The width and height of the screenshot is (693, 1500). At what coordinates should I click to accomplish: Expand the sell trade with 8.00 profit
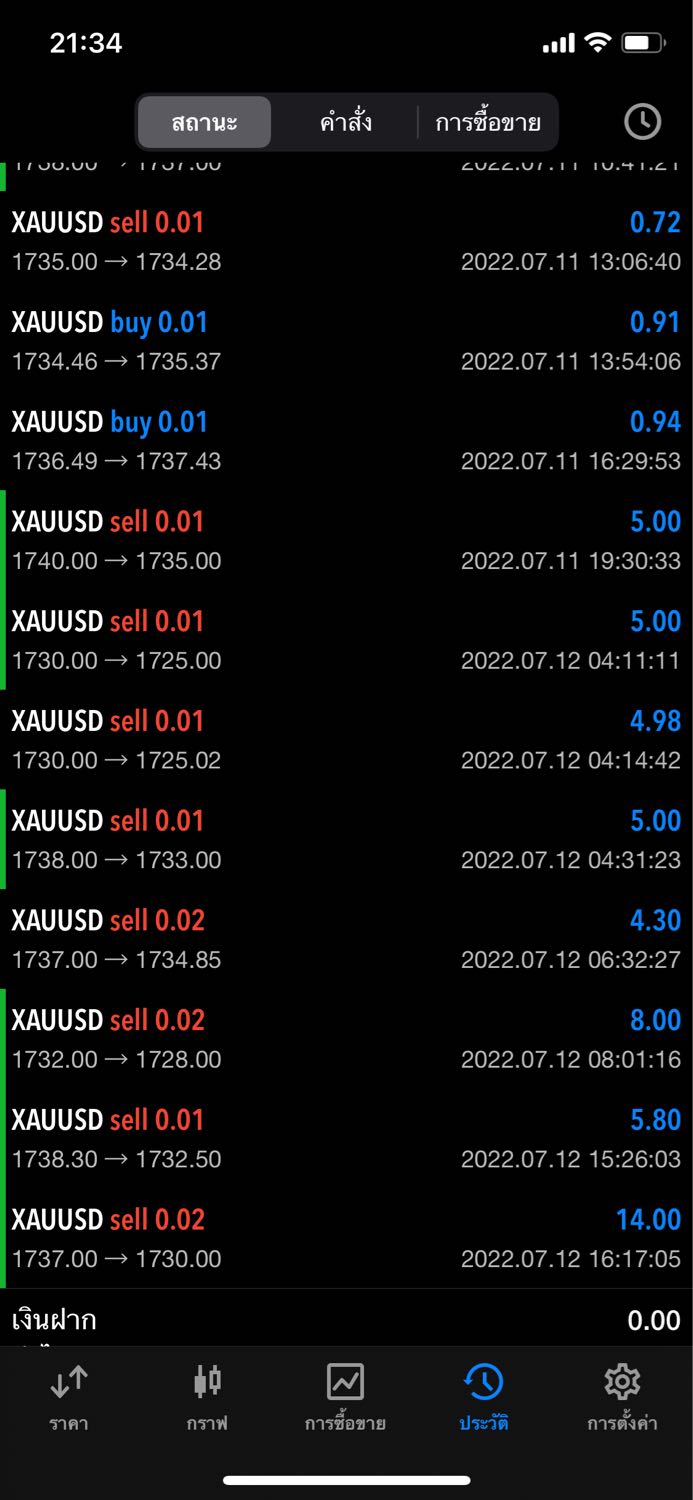346,1039
